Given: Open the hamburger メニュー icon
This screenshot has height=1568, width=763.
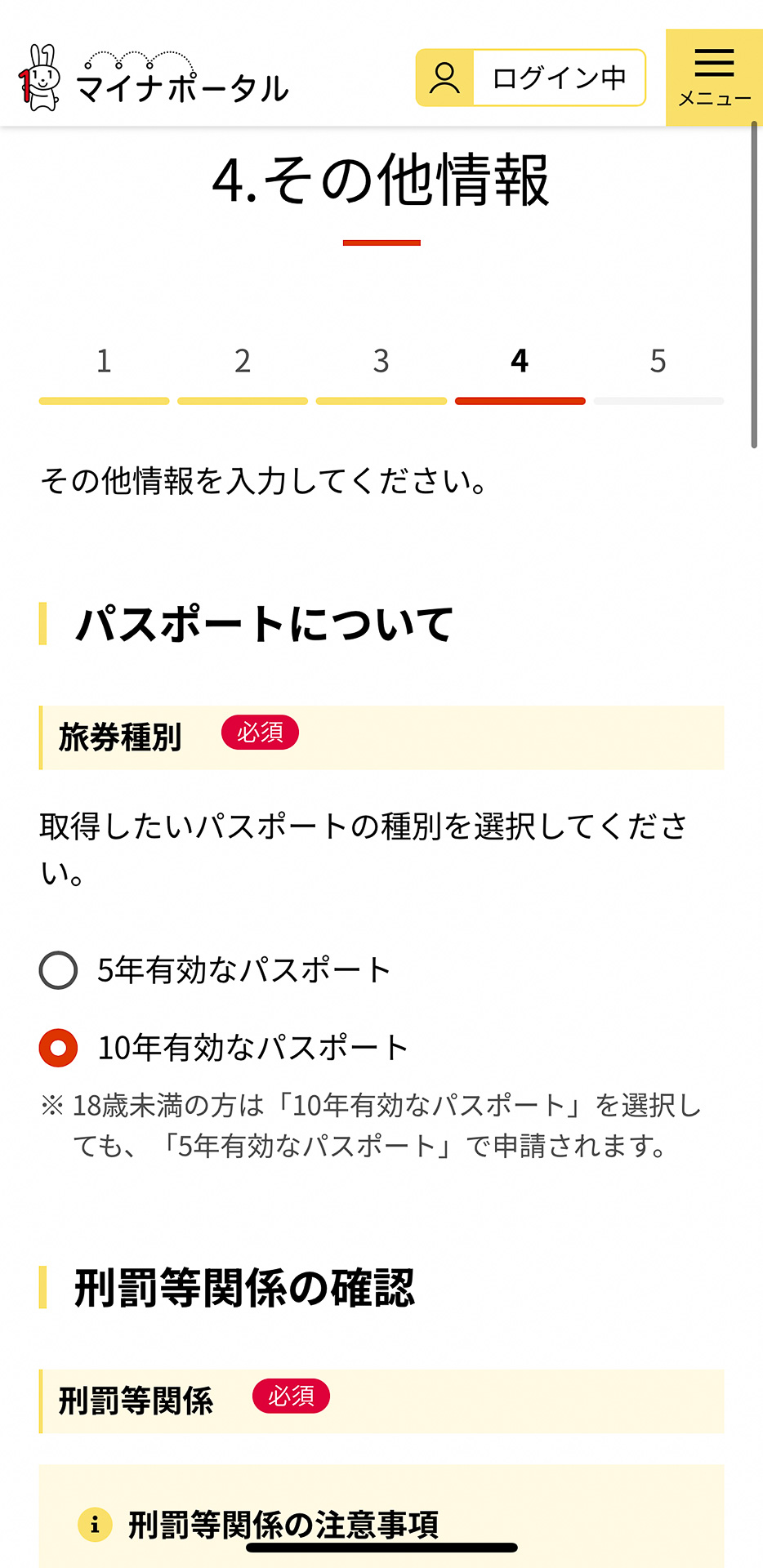Looking at the screenshot, I should click(x=715, y=61).
